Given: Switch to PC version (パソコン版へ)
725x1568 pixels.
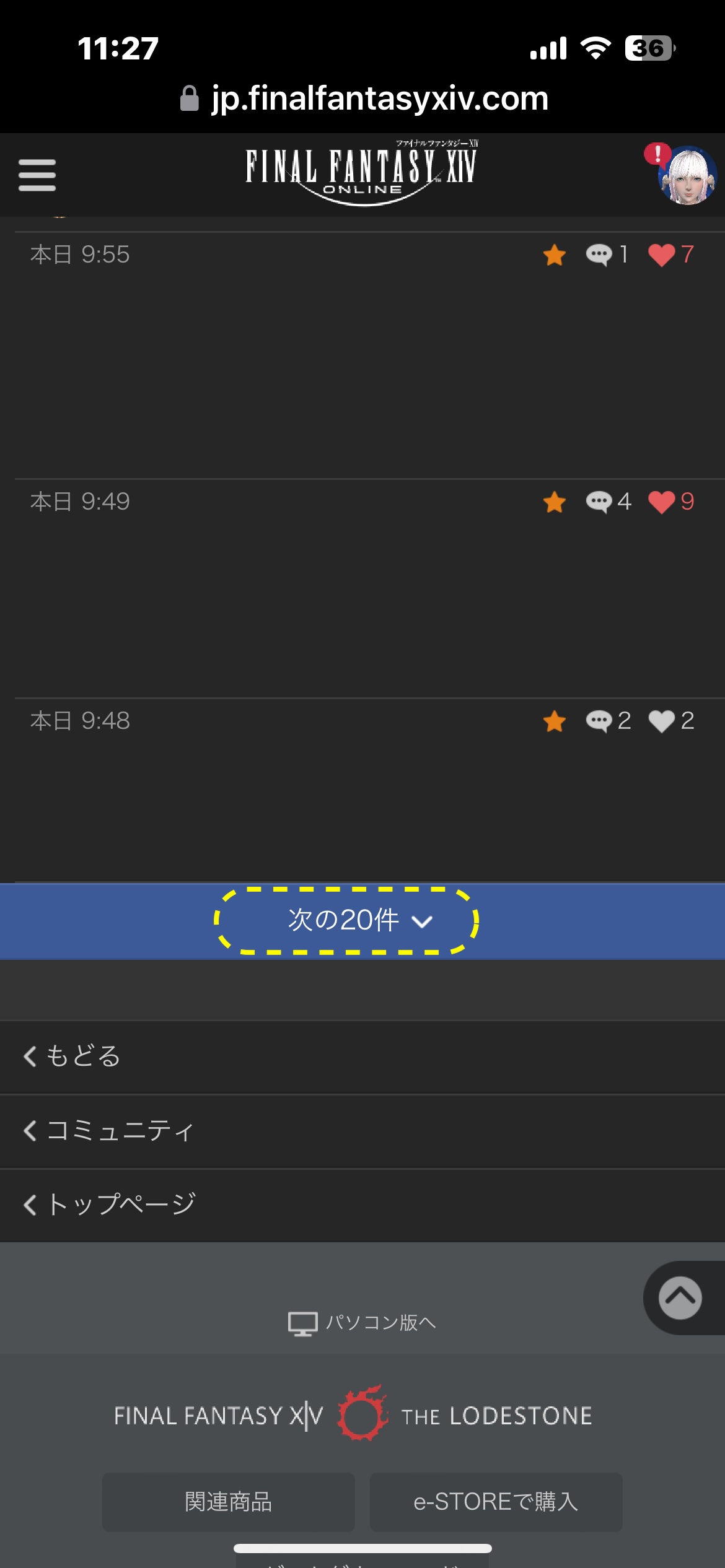Looking at the screenshot, I should [362, 1323].
